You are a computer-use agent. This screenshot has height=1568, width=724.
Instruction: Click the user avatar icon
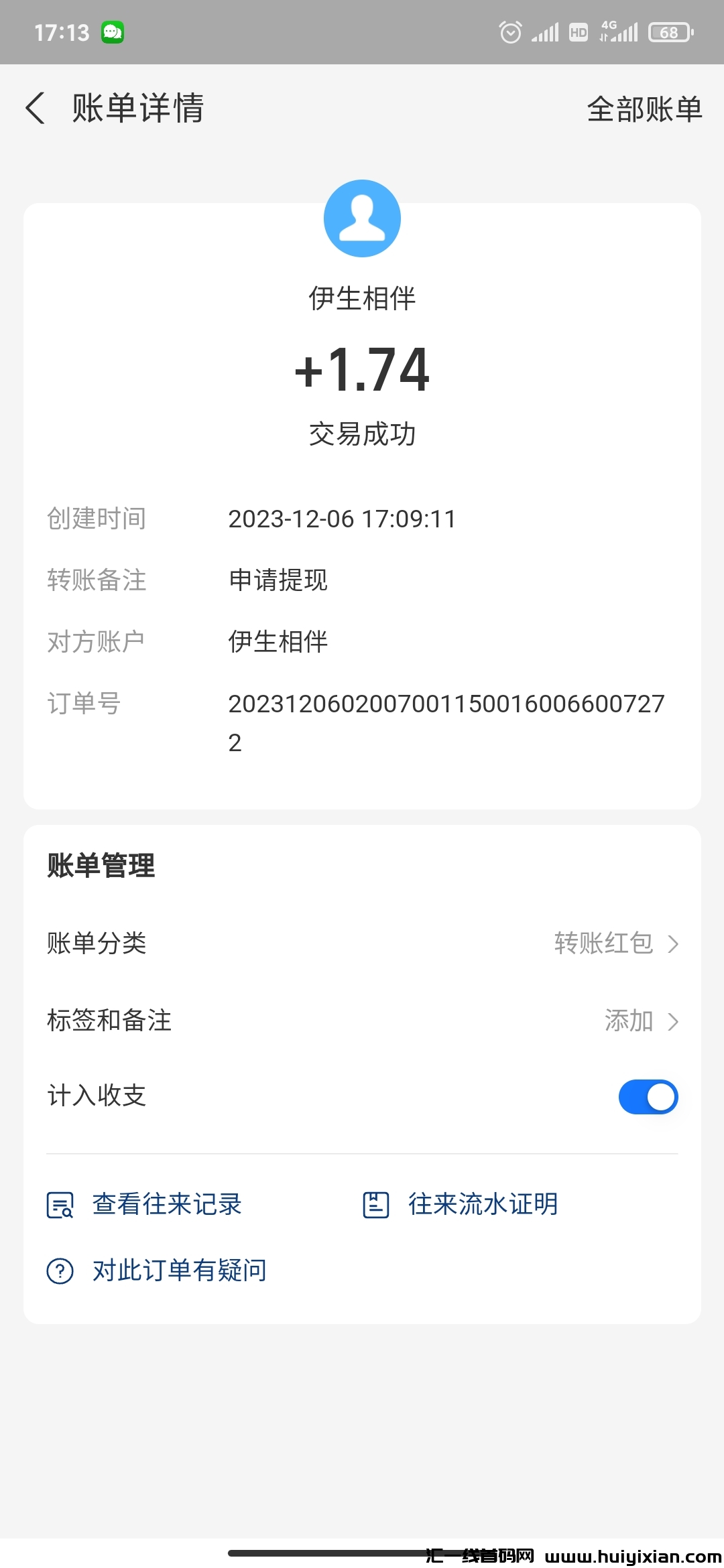(362, 218)
